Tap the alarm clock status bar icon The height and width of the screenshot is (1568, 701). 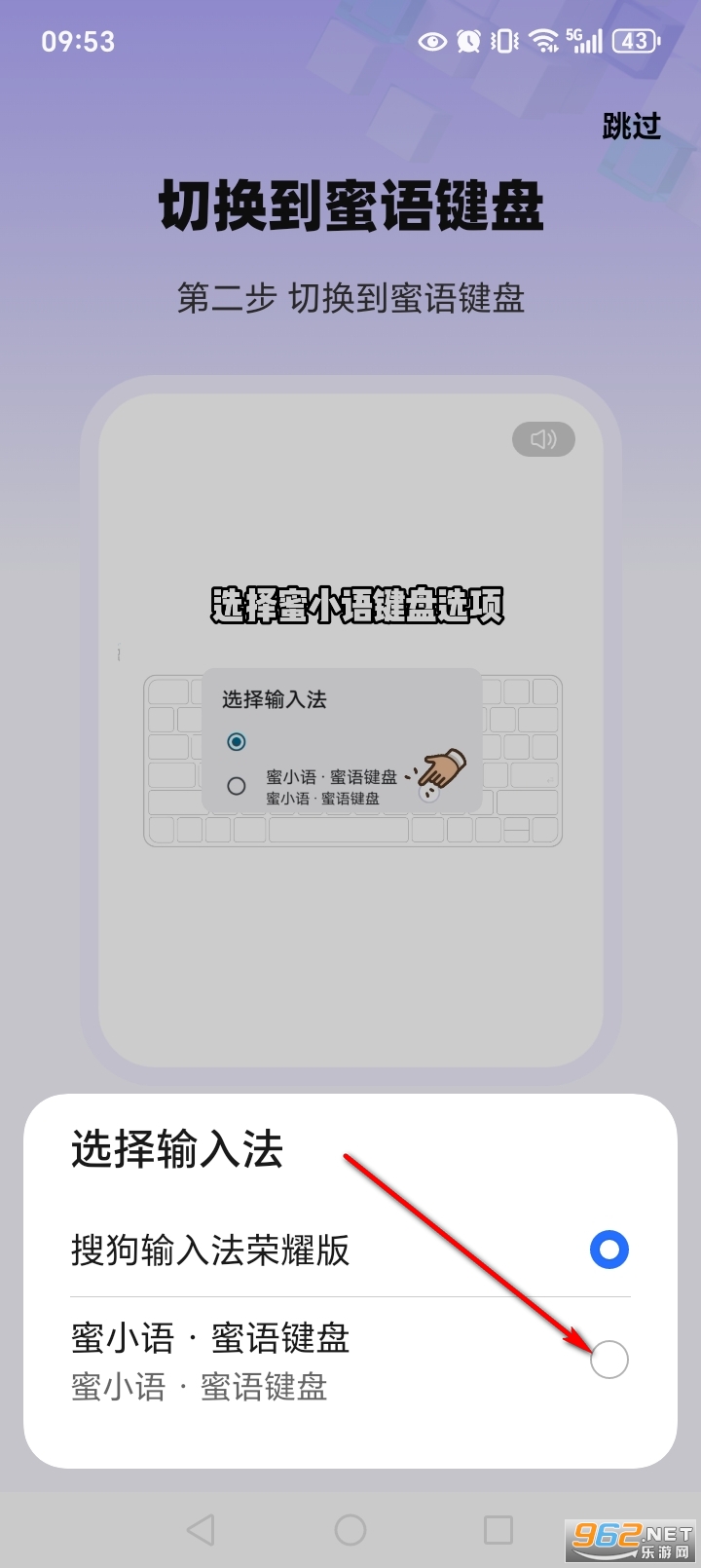coord(468,42)
